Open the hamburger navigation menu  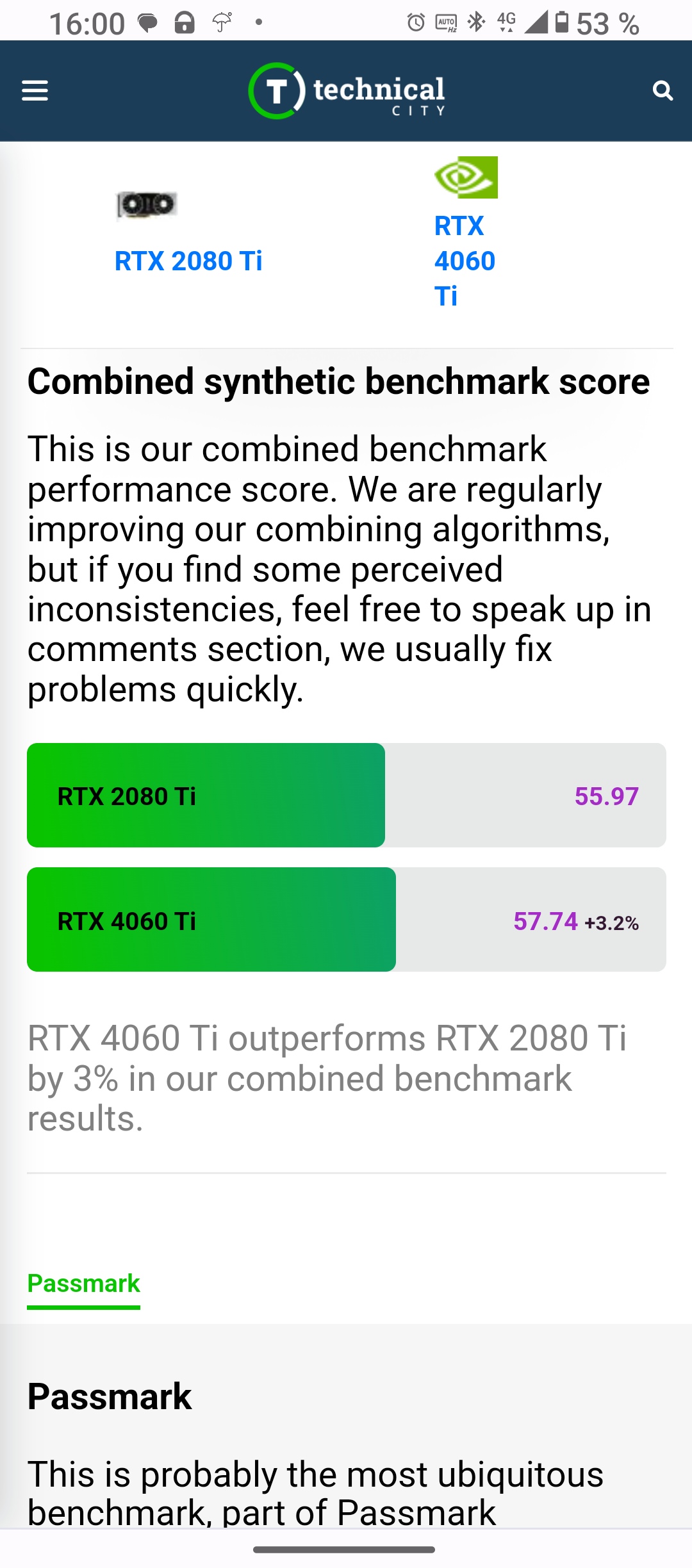click(35, 91)
